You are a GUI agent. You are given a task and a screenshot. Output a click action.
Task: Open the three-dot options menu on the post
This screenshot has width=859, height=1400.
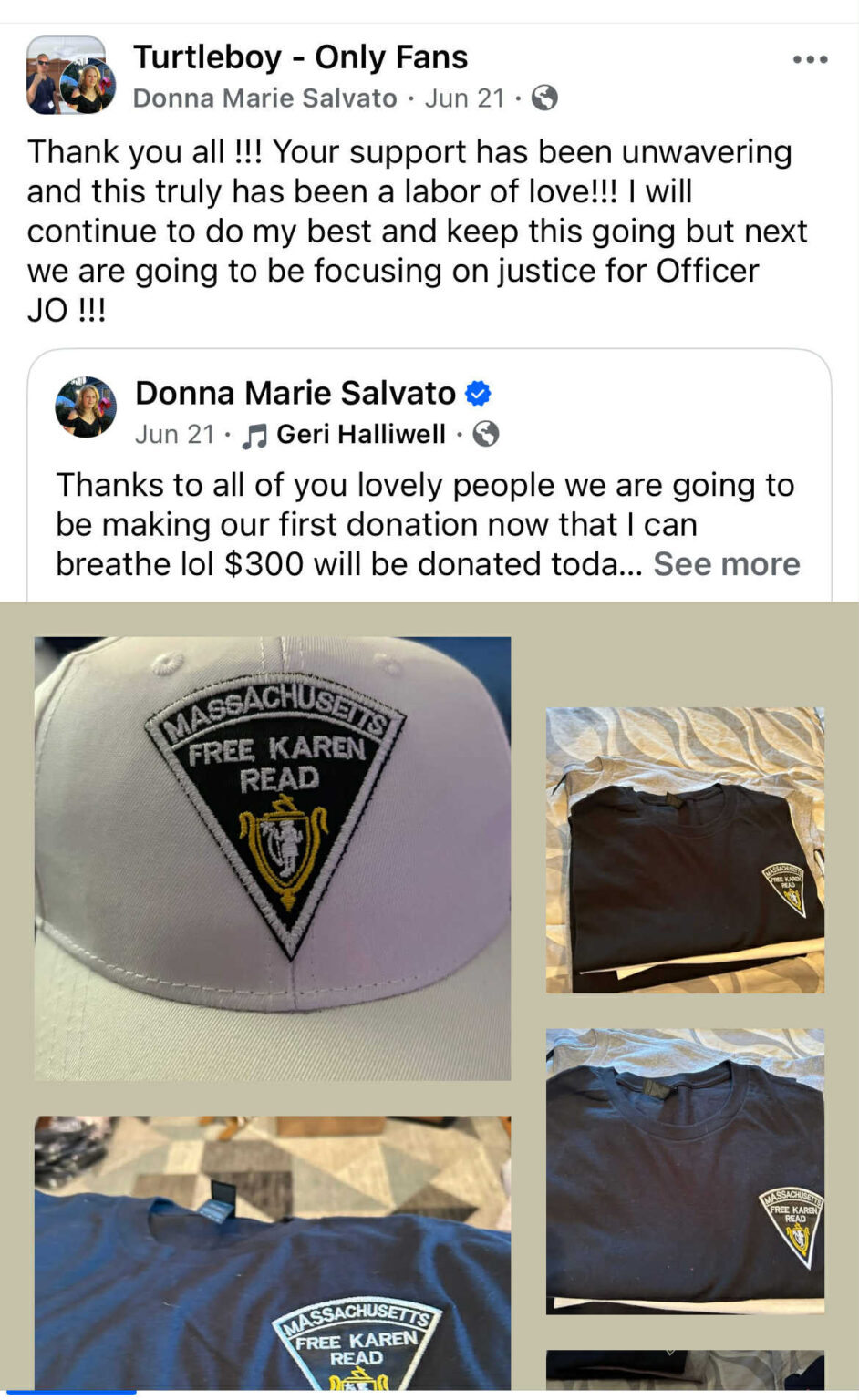click(x=809, y=57)
